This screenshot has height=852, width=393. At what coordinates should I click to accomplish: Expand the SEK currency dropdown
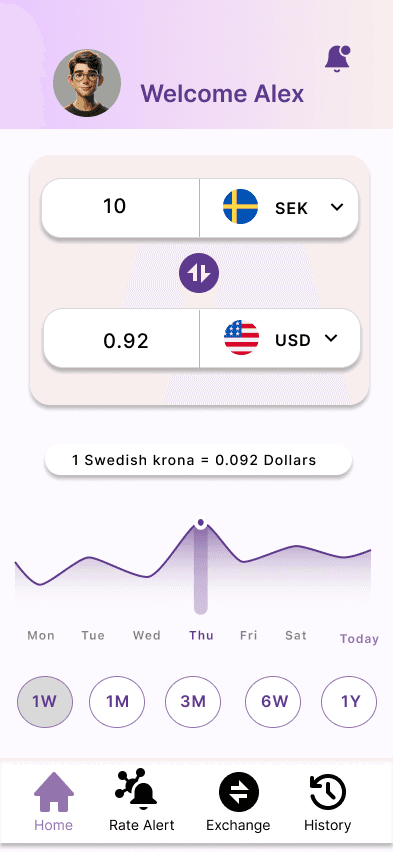click(x=279, y=207)
